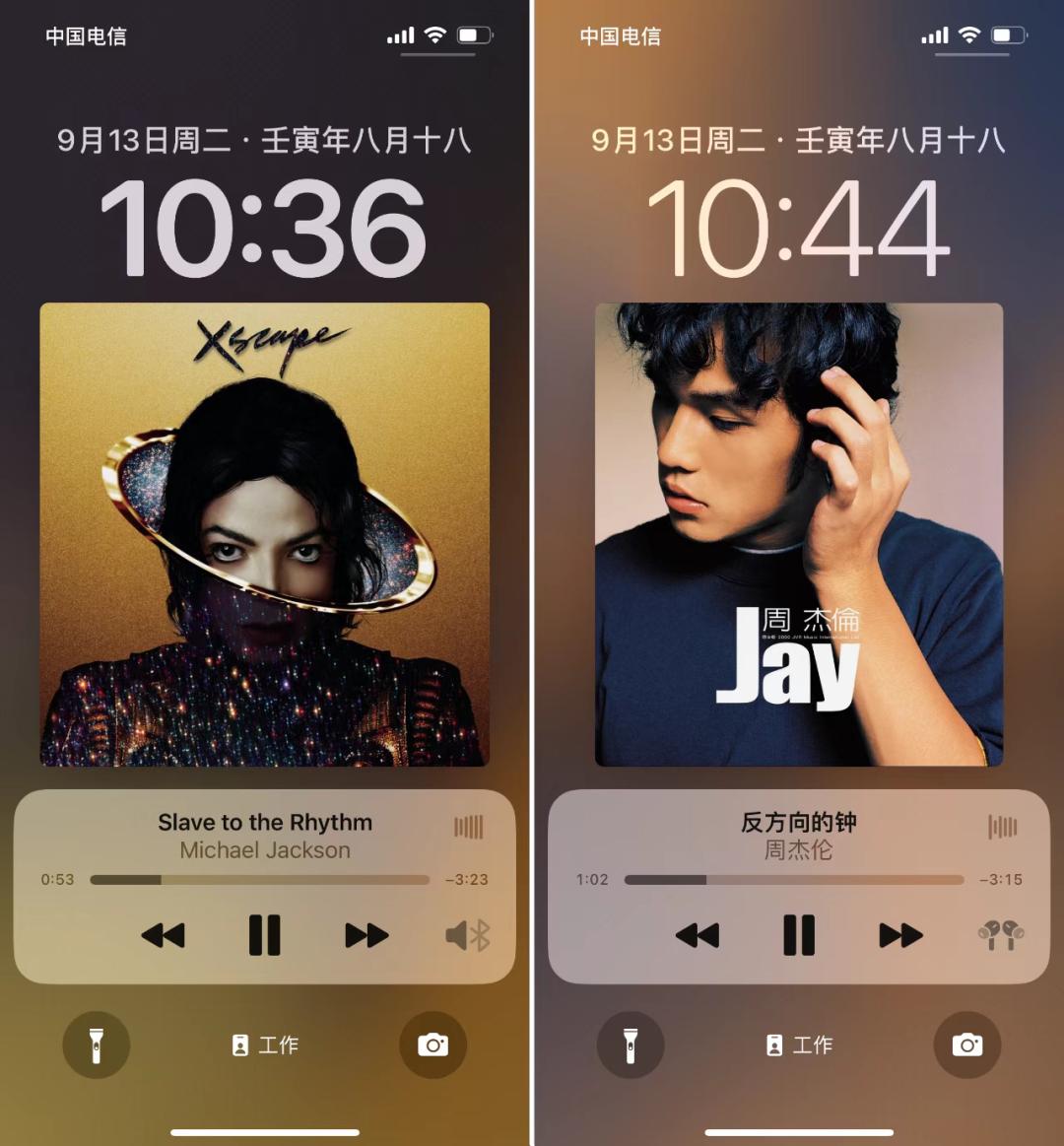Image resolution: width=1064 pixels, height=1146 pixels.
Task: Go to previous track in 周杰伦 player
Action: point(697,935)
